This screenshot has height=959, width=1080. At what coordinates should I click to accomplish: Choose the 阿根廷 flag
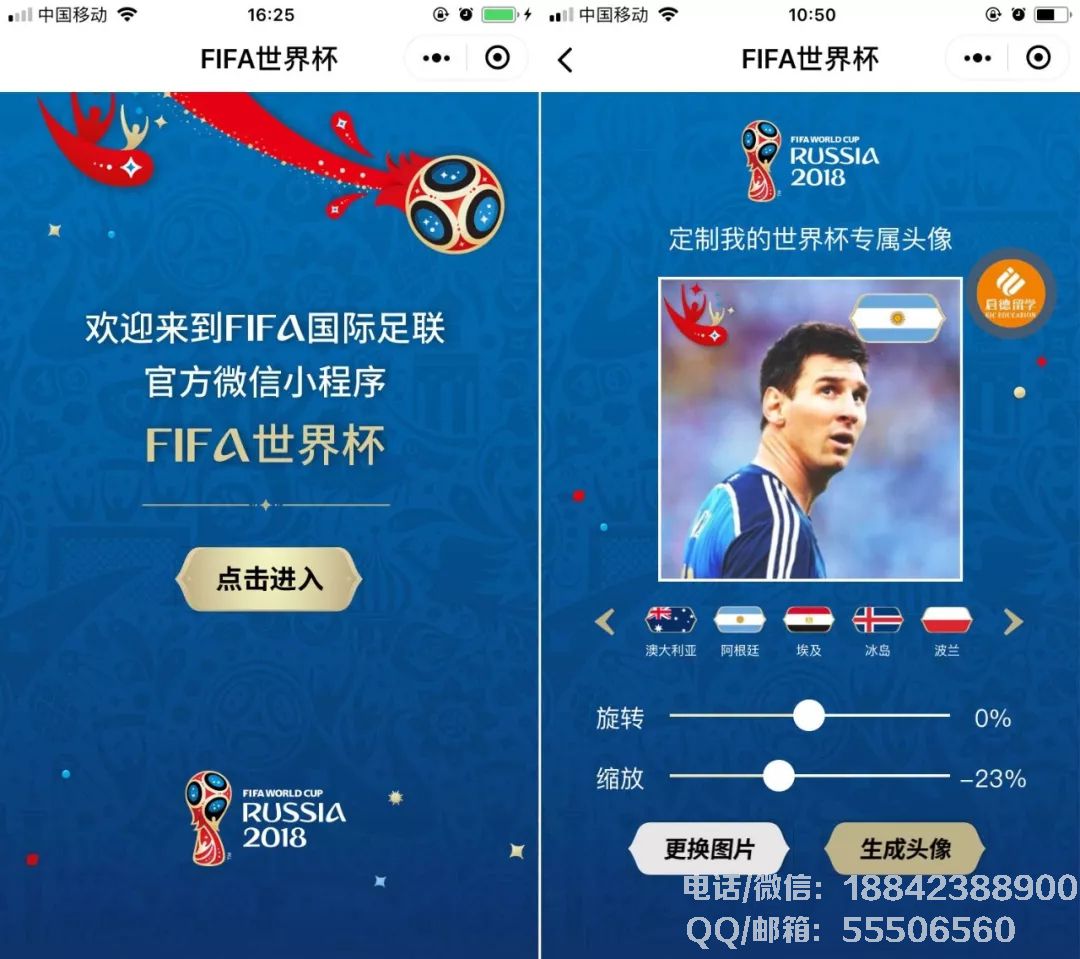[739, 621]
